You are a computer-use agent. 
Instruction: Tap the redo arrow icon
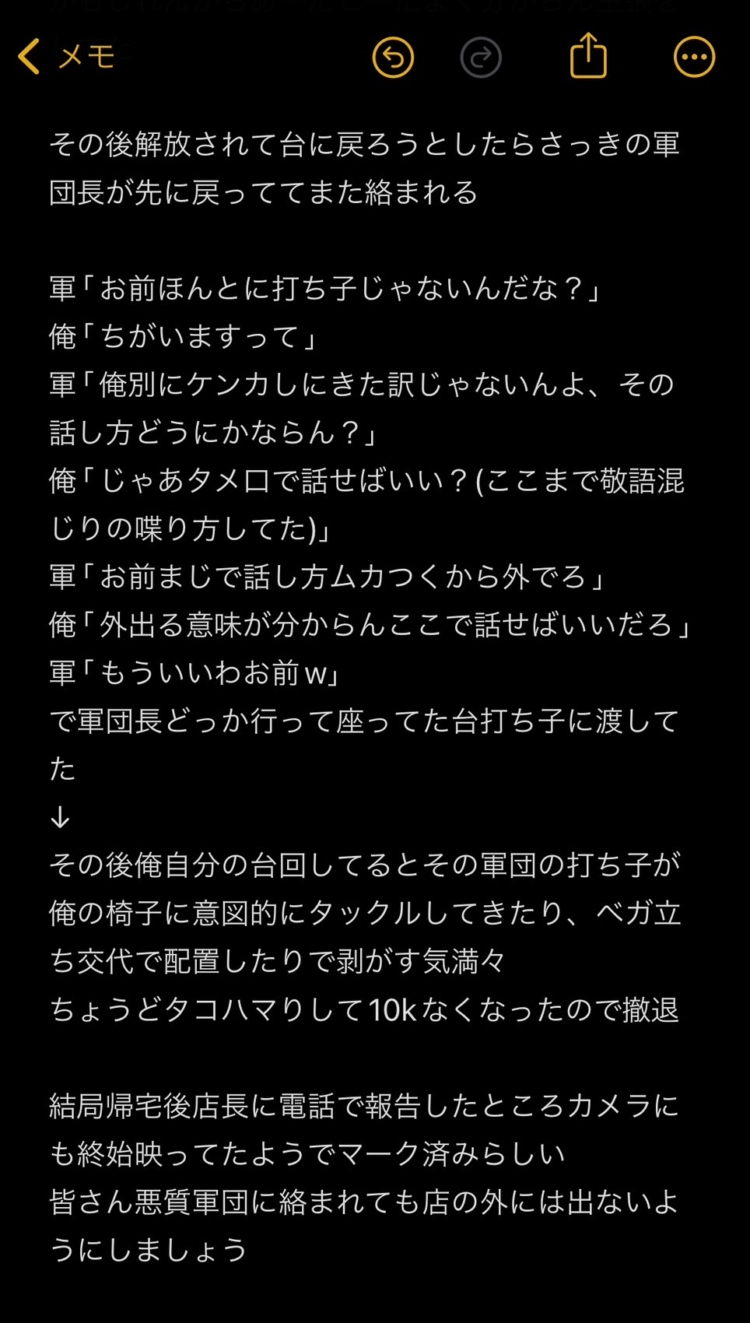point(481,57)
